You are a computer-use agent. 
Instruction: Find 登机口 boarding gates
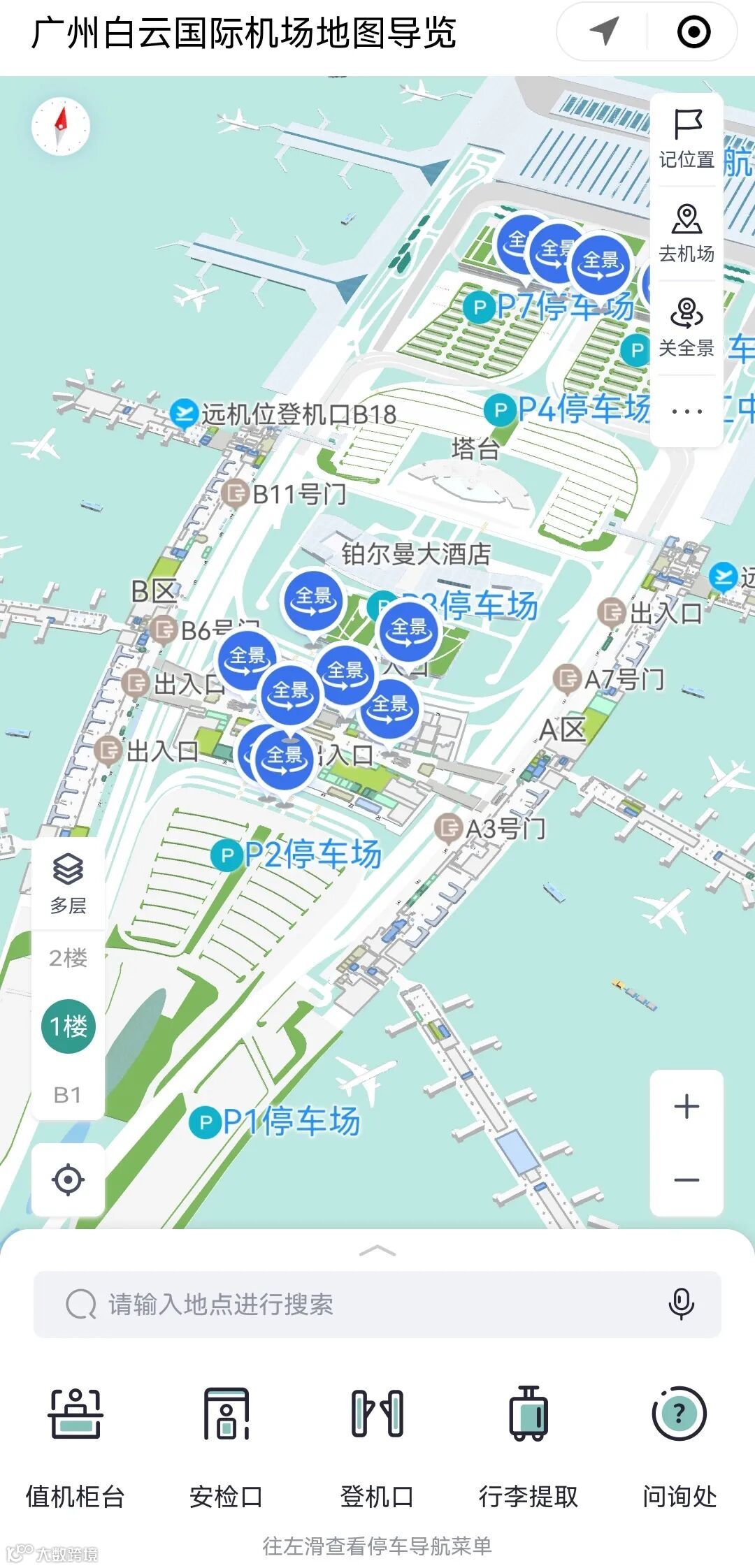point(377,1449)
